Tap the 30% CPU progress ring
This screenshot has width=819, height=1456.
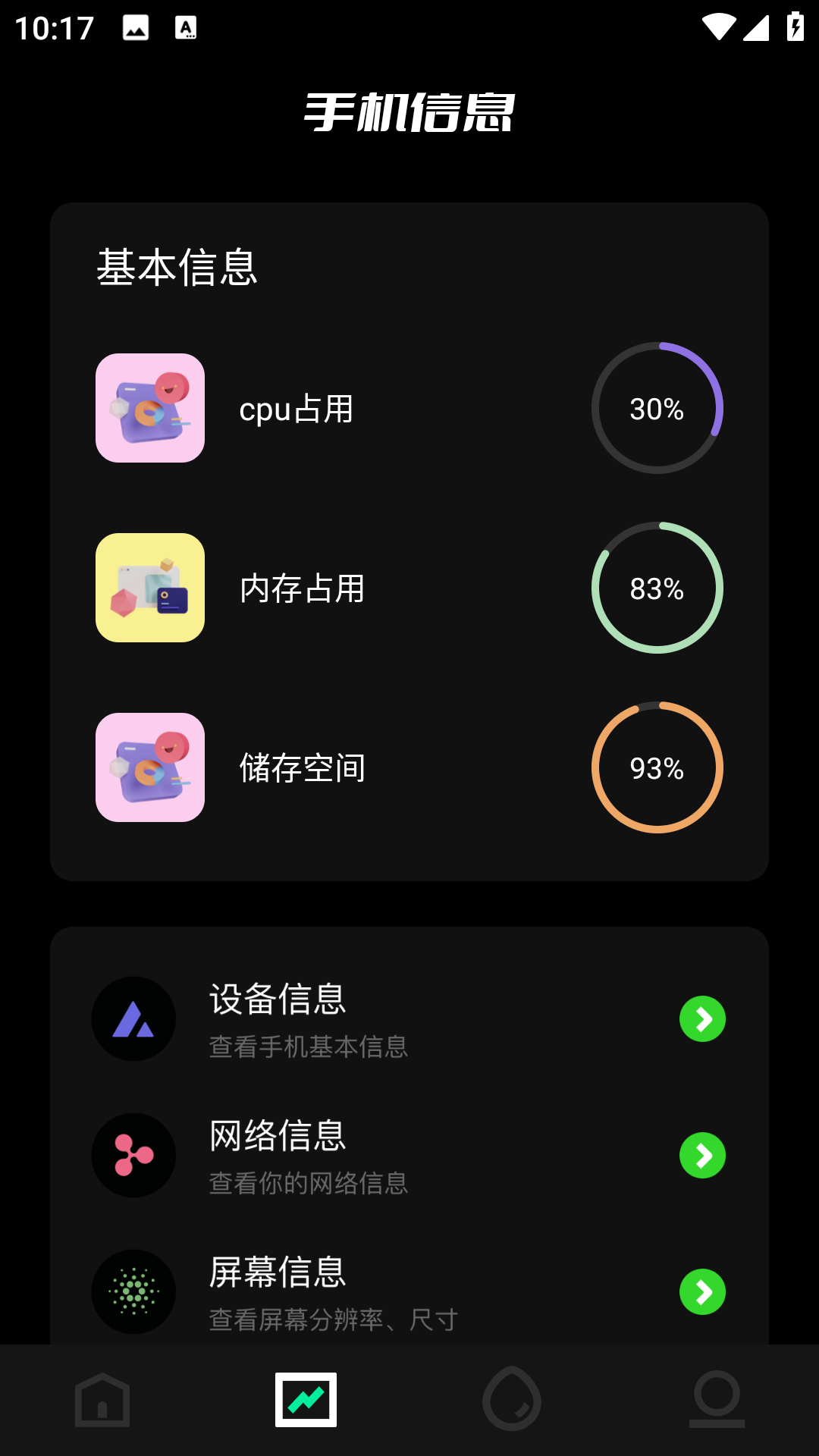pos(657,408)
